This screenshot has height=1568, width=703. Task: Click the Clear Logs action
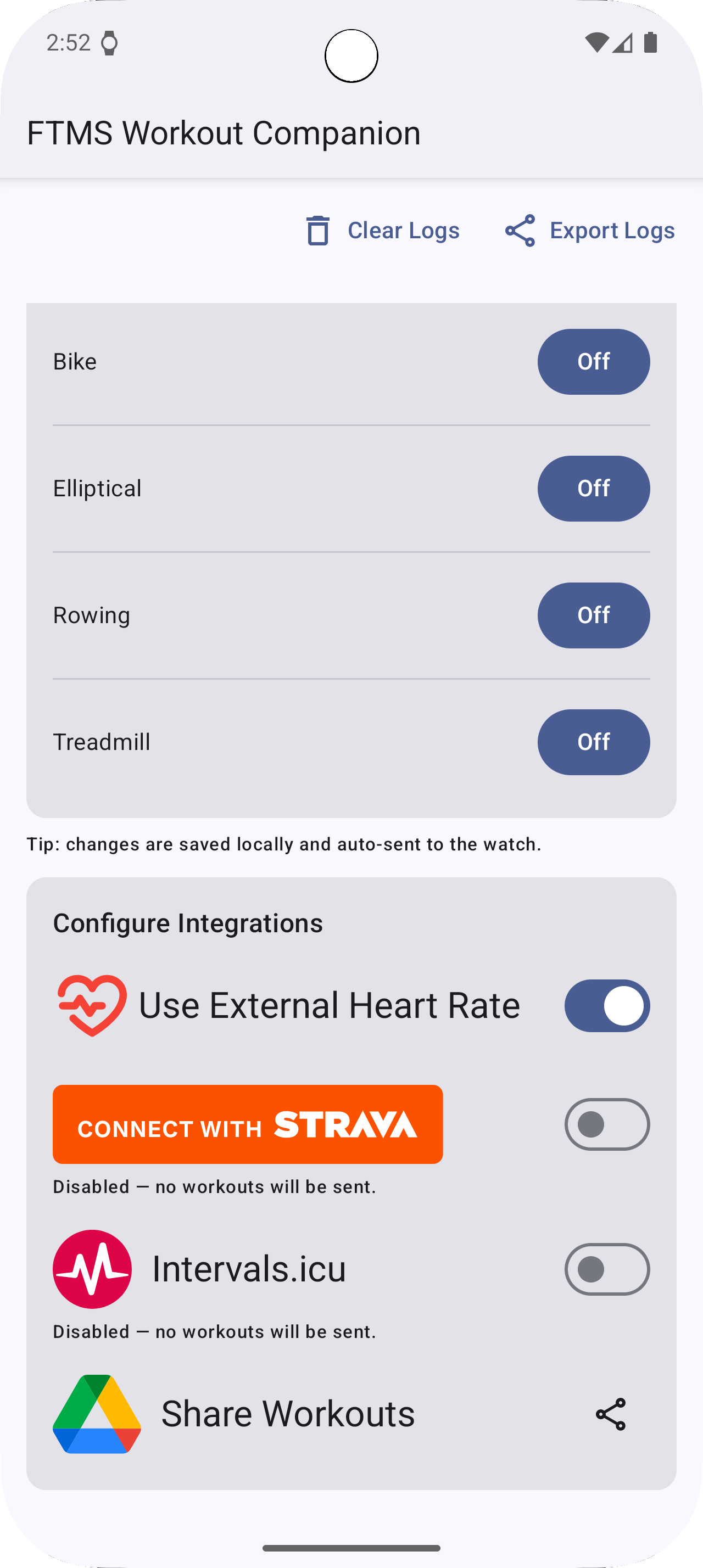[x=403, y=231]
